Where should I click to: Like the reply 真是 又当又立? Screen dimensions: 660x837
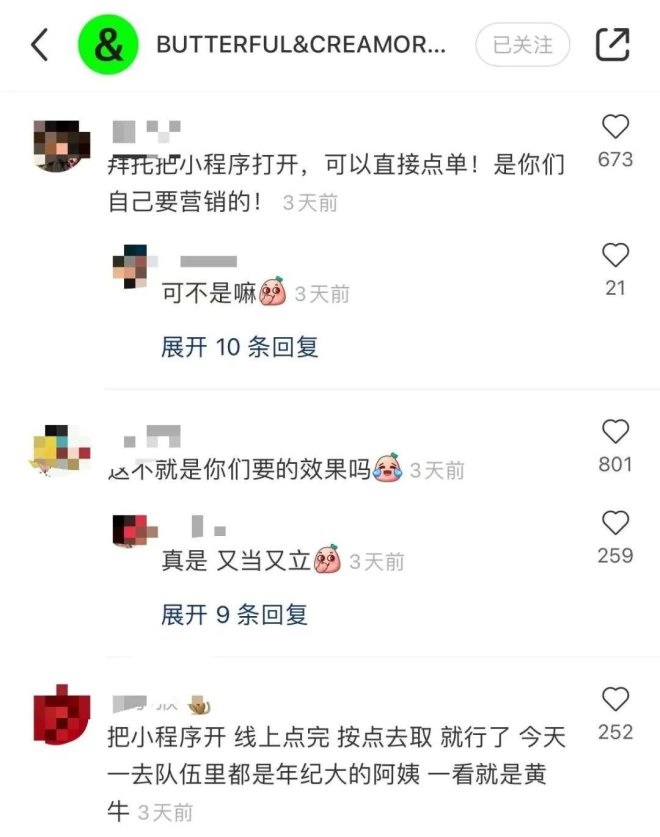615,523
